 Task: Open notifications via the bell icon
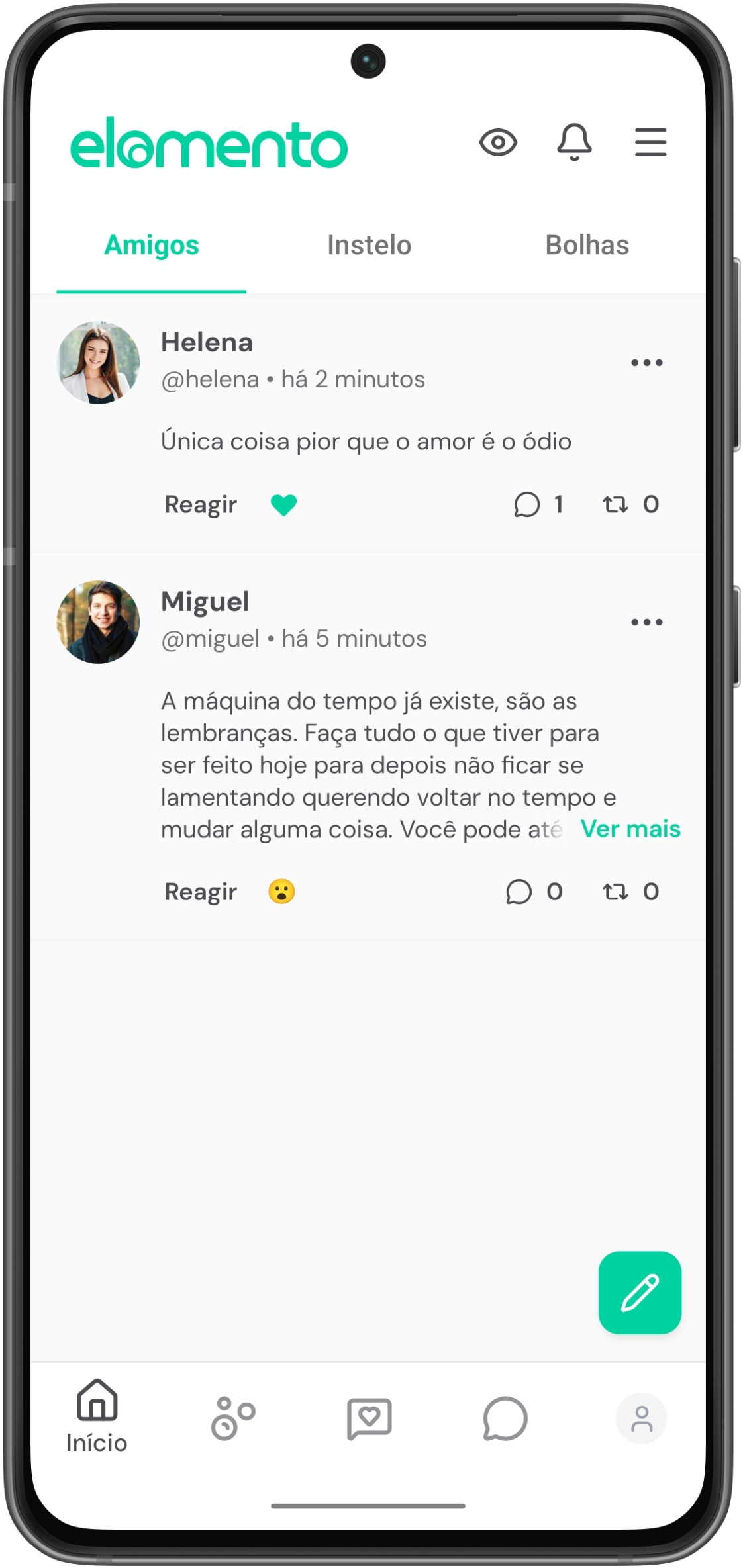click(x=575, y=142)
